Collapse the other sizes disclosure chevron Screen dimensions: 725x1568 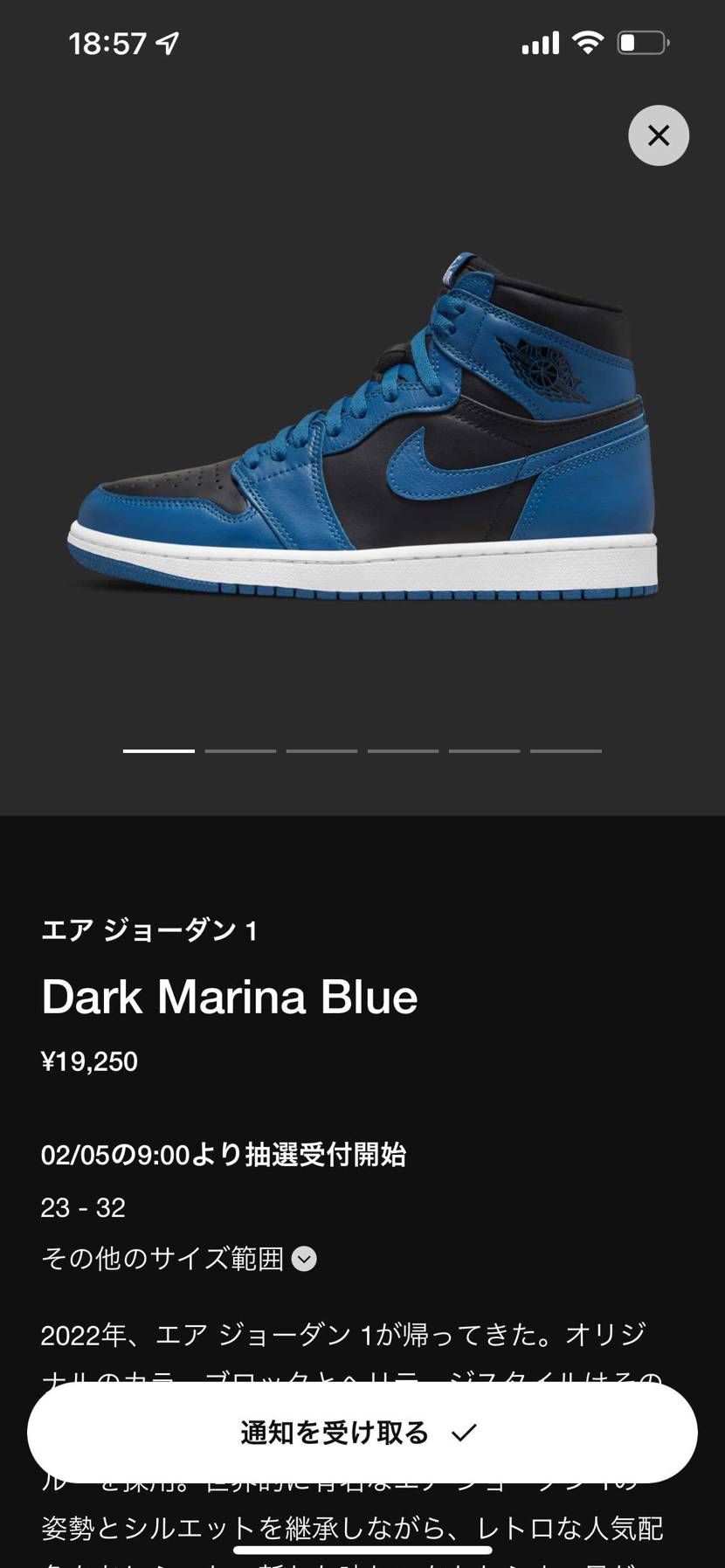(x=303, y=1258)
